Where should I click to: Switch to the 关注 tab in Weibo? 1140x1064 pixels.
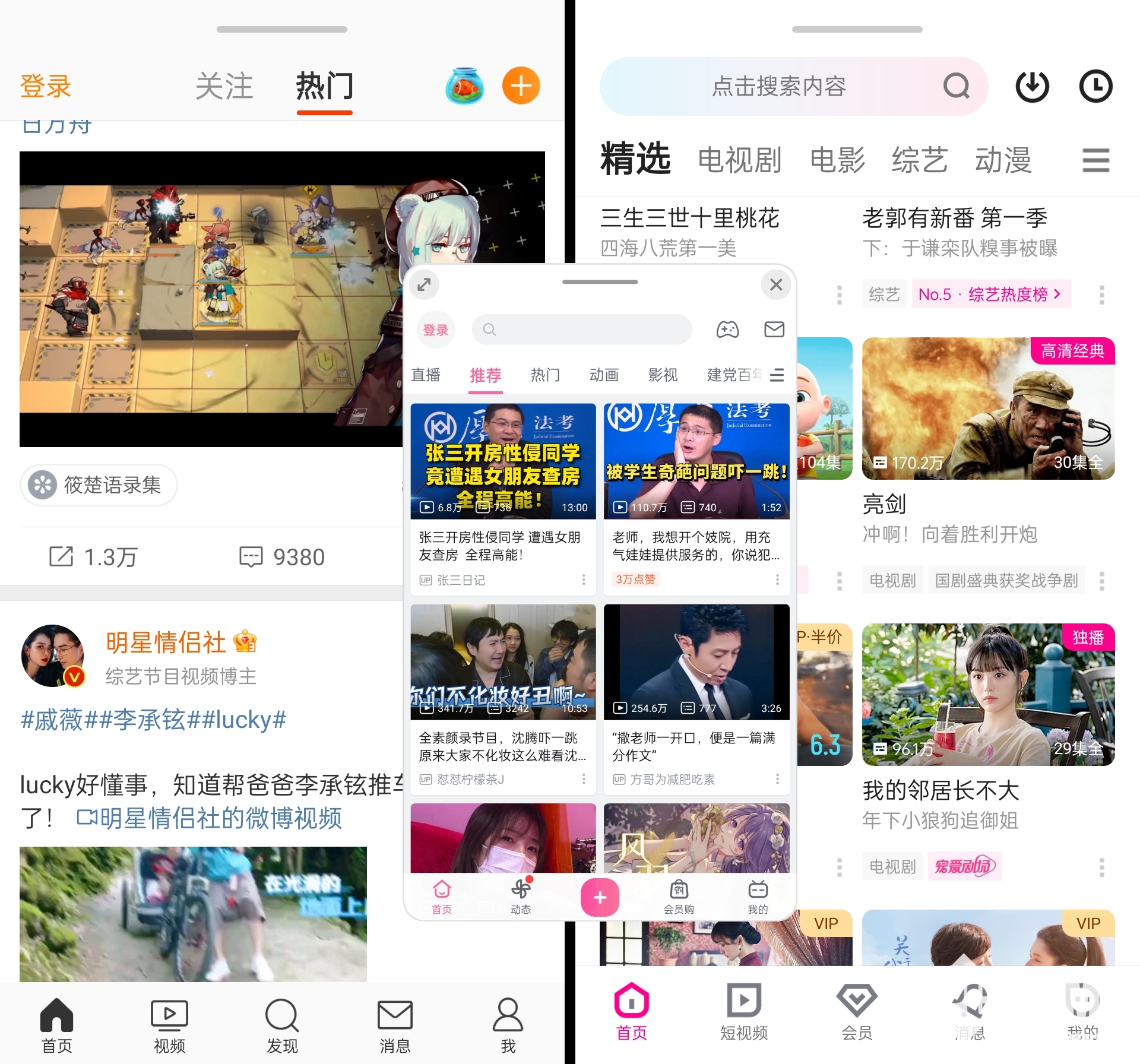[224, 86]
